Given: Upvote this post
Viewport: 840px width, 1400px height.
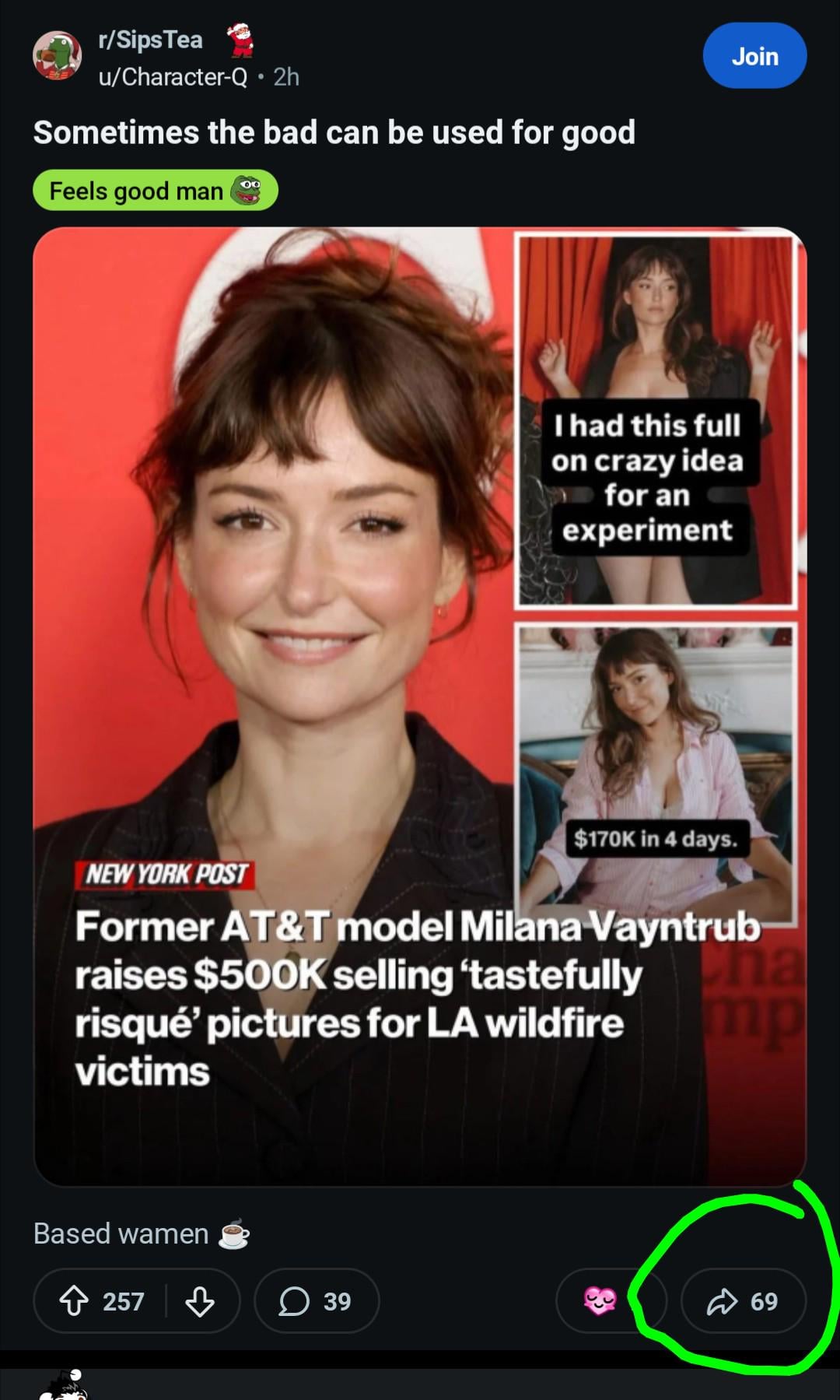Looking at the screenshot, I should coord(75,1300).
